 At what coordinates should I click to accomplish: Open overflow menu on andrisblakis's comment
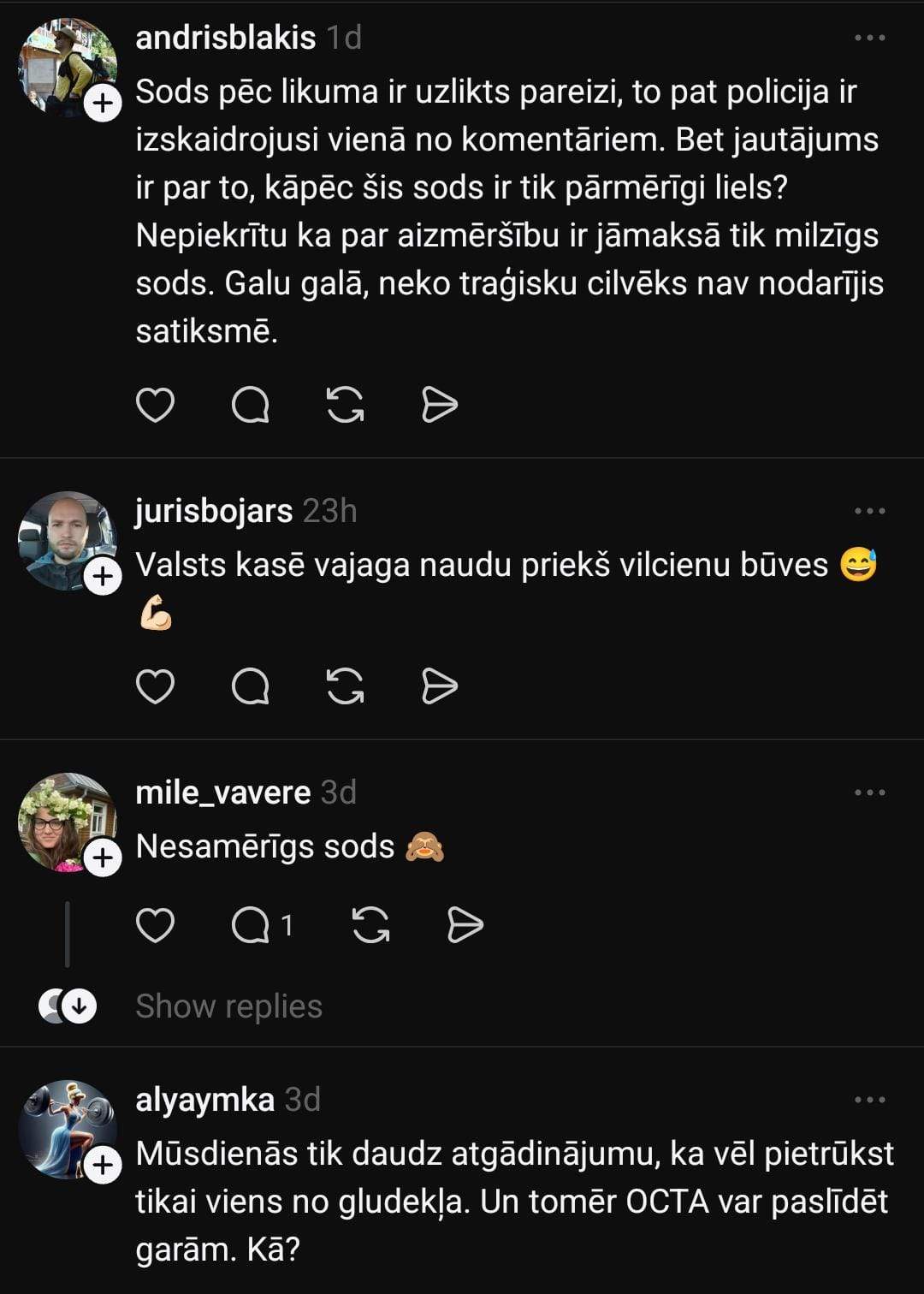869,38
